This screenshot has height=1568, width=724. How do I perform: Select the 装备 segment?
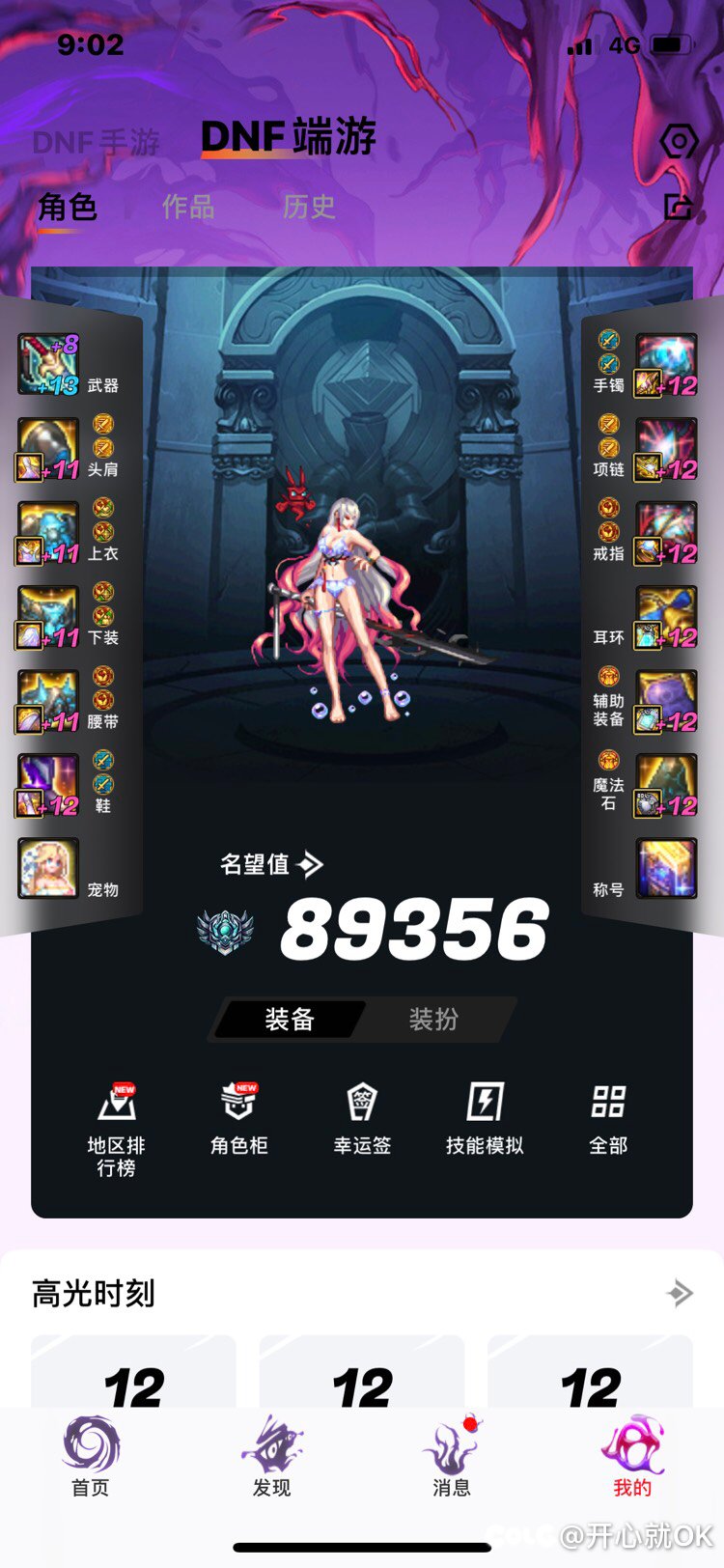click(290, 1019)
